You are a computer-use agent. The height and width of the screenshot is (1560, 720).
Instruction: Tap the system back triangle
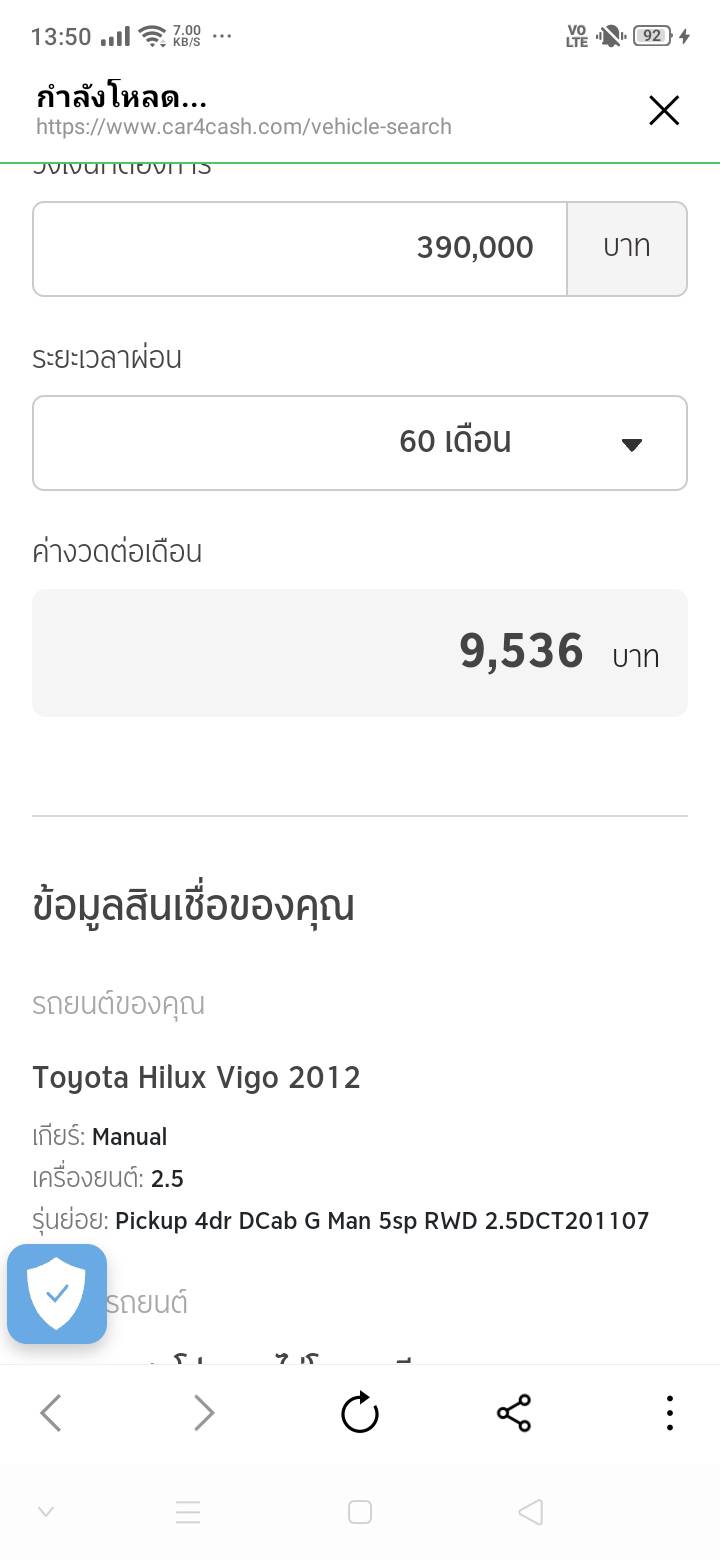click(x=531, y=1512)
